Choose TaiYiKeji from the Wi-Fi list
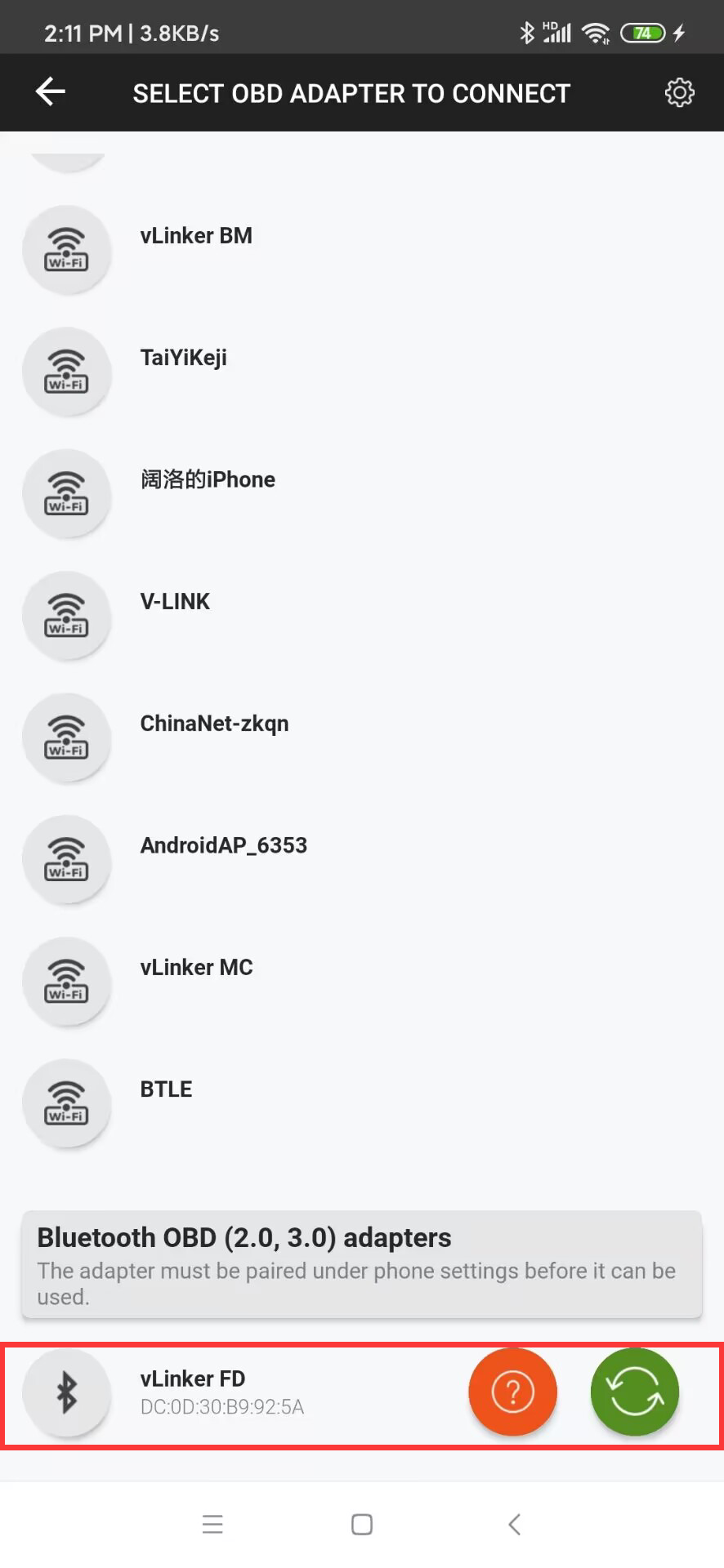The height and width of the screenshot is (1568, 724). pyautogui.click(x=183, y=359)
